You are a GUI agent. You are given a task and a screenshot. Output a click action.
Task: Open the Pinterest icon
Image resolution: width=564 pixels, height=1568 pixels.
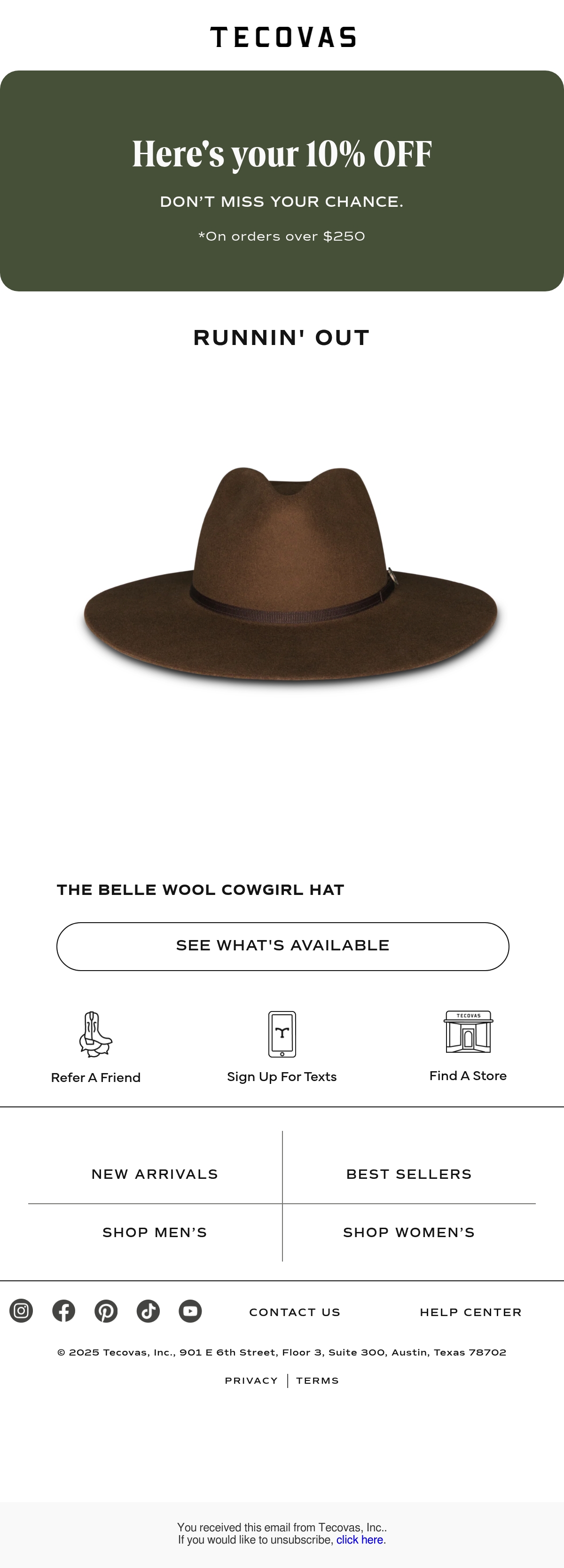106,1310
